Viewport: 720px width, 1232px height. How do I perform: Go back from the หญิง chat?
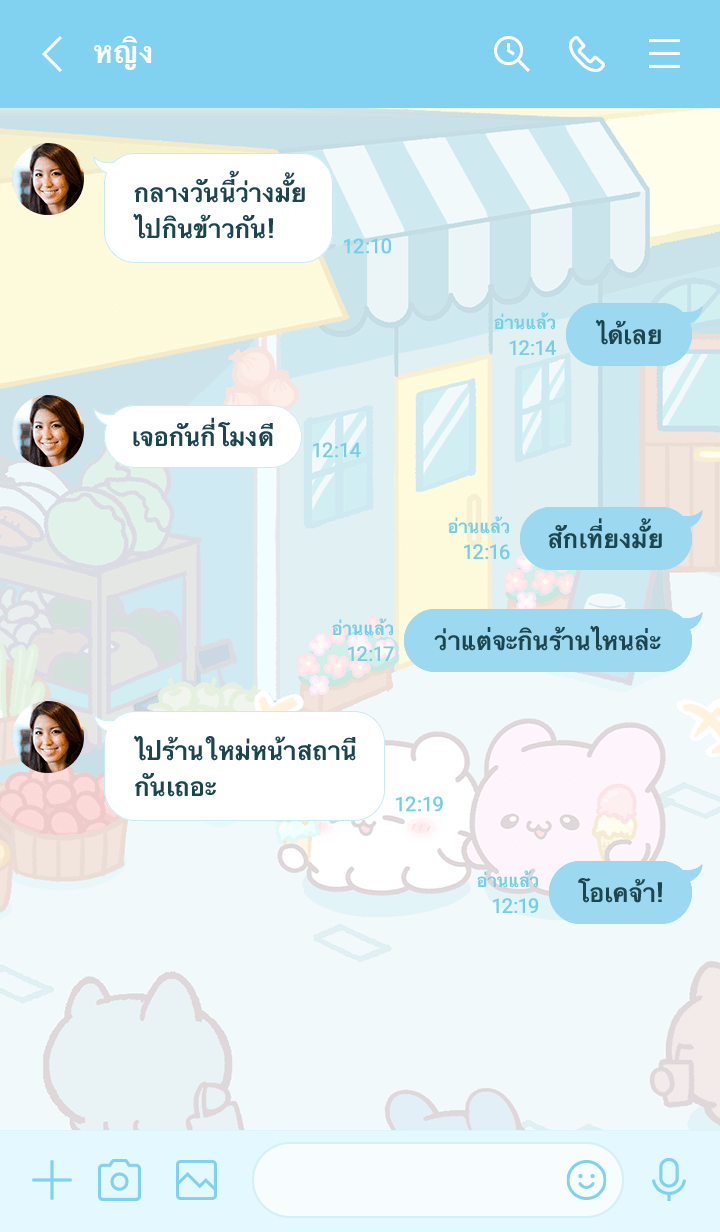point(52,54)
